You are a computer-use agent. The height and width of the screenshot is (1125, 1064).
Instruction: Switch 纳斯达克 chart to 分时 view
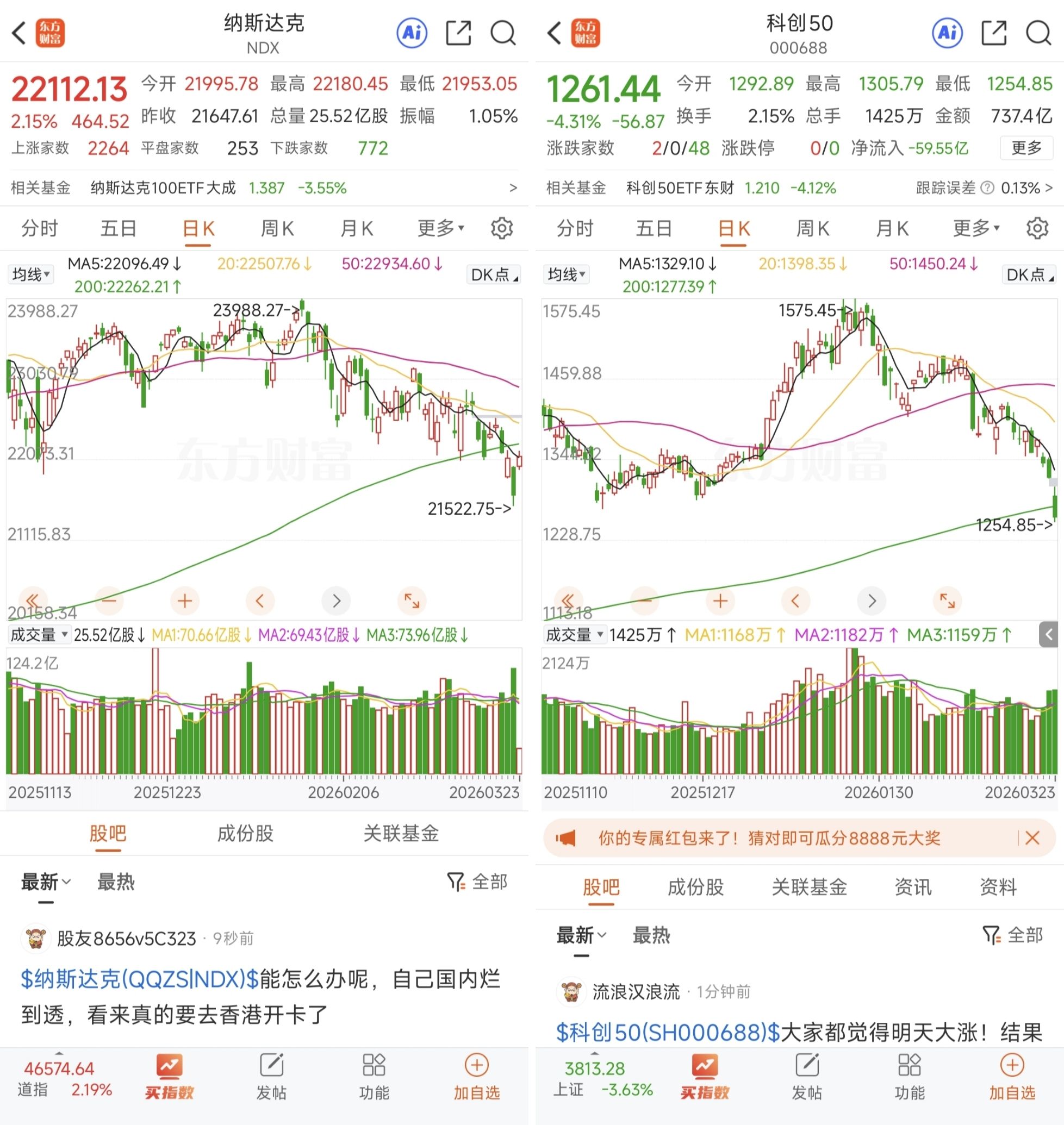pos(40,228)
